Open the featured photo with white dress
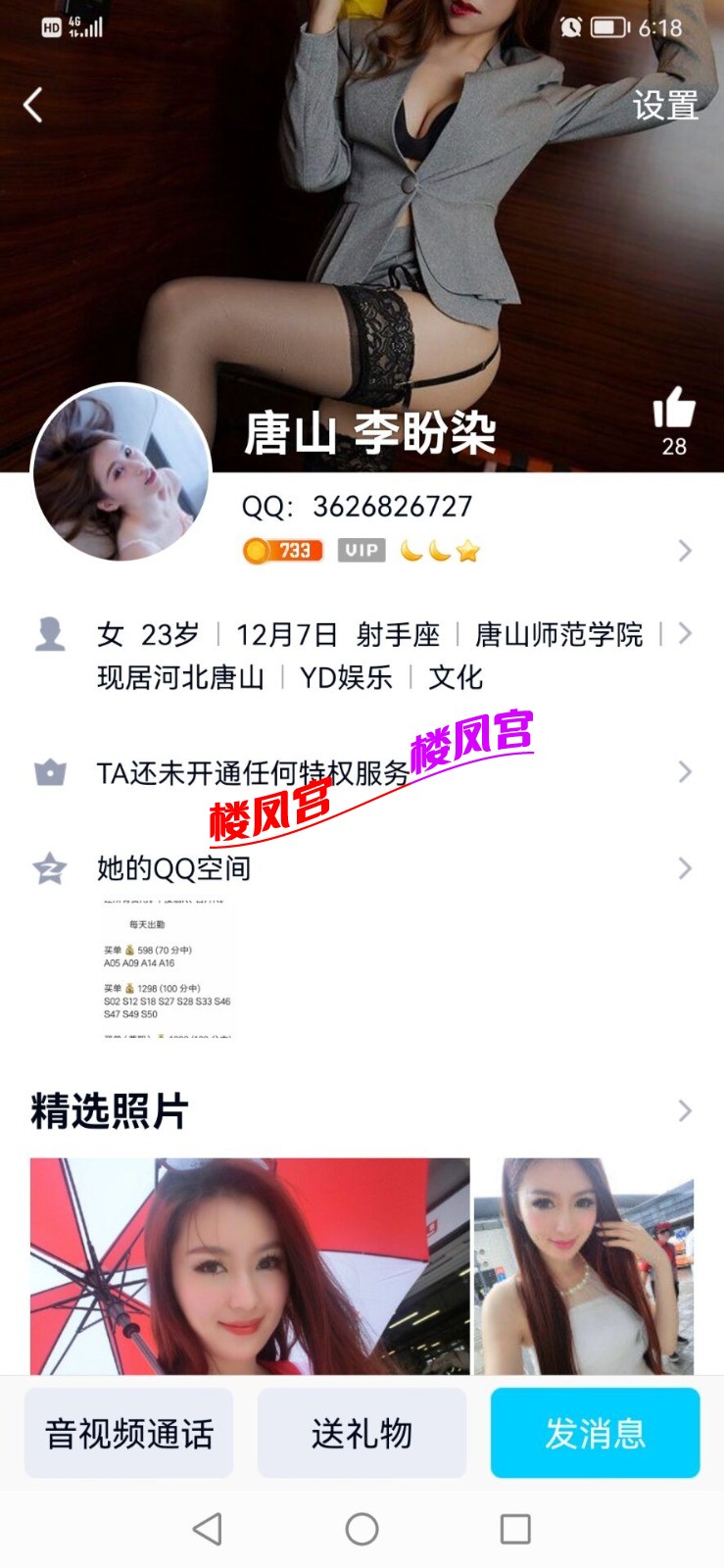724x1568 pixels. point(584,1266)
